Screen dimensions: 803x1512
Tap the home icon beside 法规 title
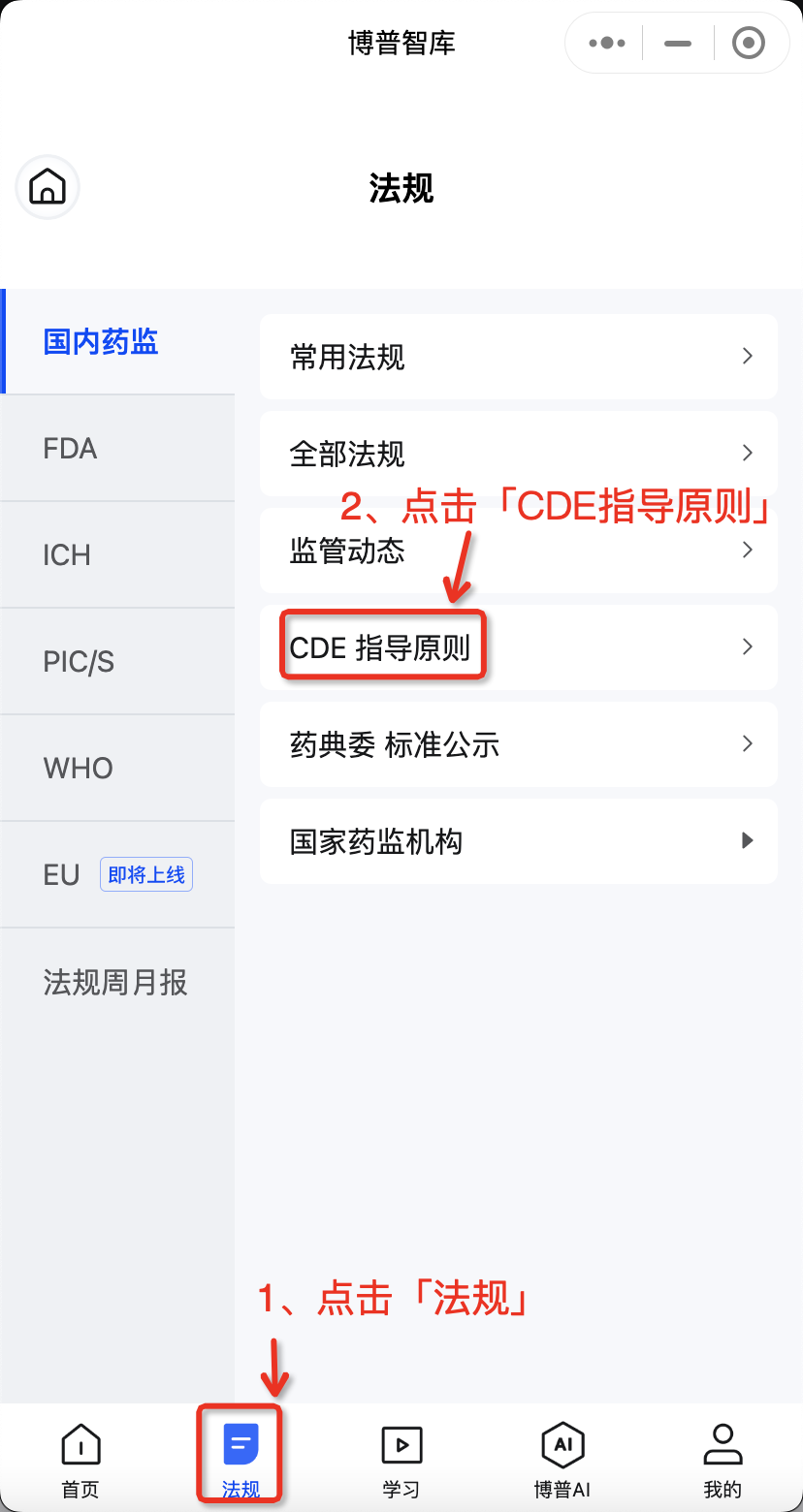pyautogui.click(x=48, y=186)
